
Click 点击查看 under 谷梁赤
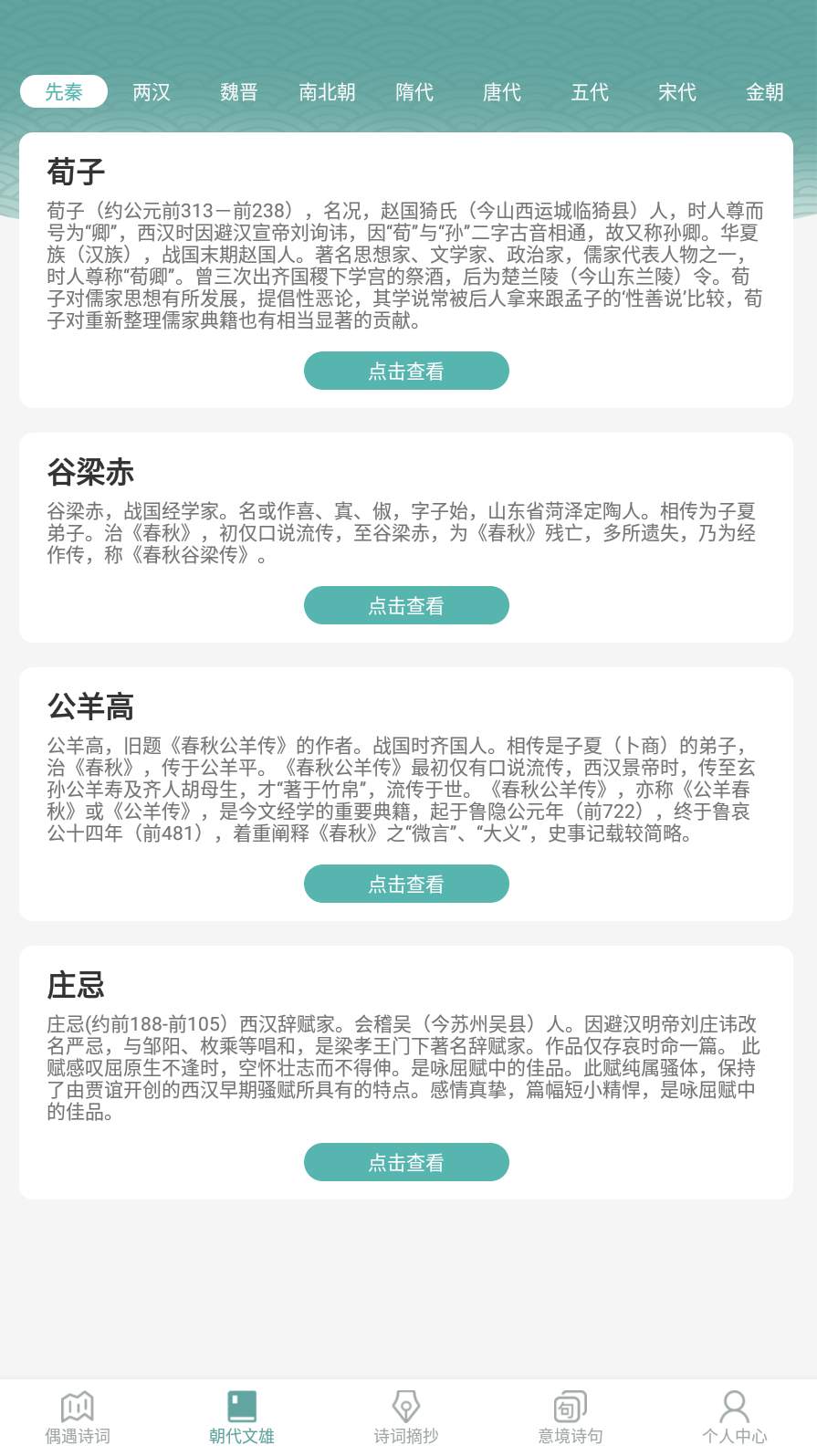coord(406,605)
